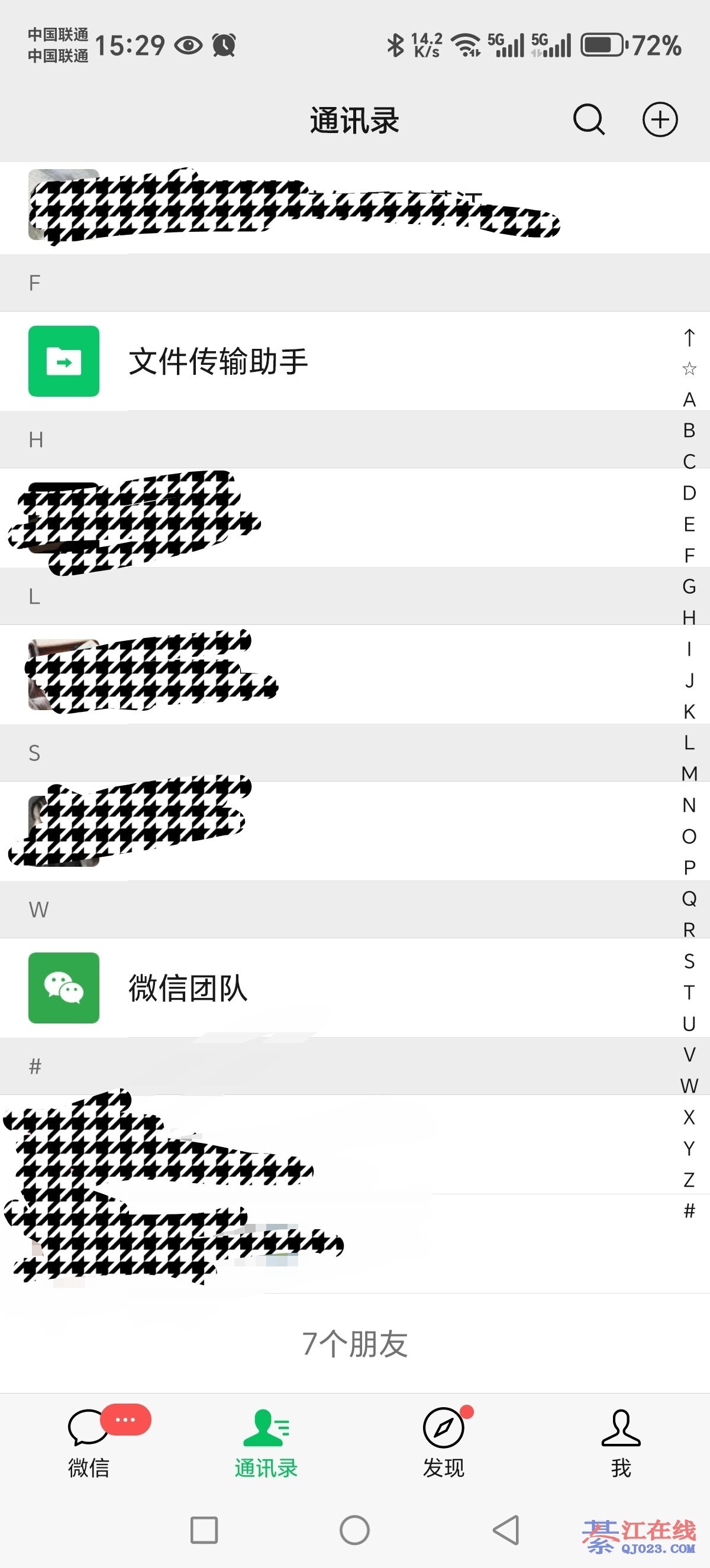The image size is (710, 1568).
Task: Switch to the 微信 chats tab
Action: coord(89,1443)
